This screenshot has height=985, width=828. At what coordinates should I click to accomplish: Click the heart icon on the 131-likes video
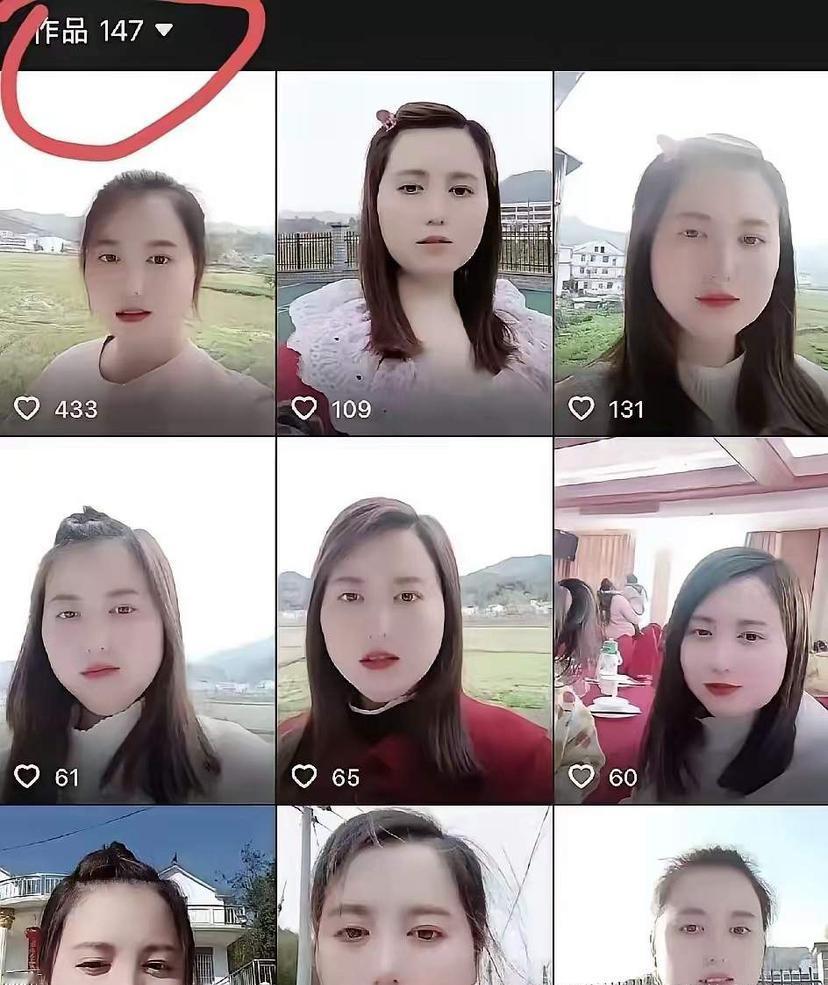(x=580, y=409)
